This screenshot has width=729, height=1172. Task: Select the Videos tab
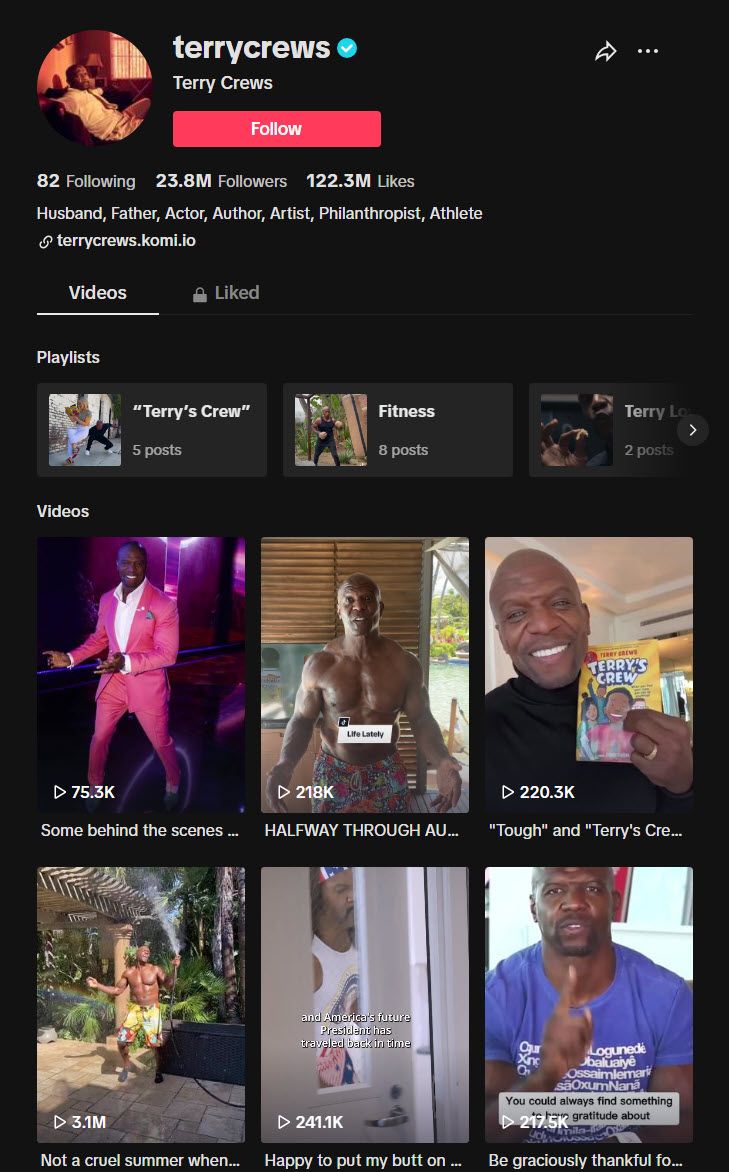(x=98, y=293)
